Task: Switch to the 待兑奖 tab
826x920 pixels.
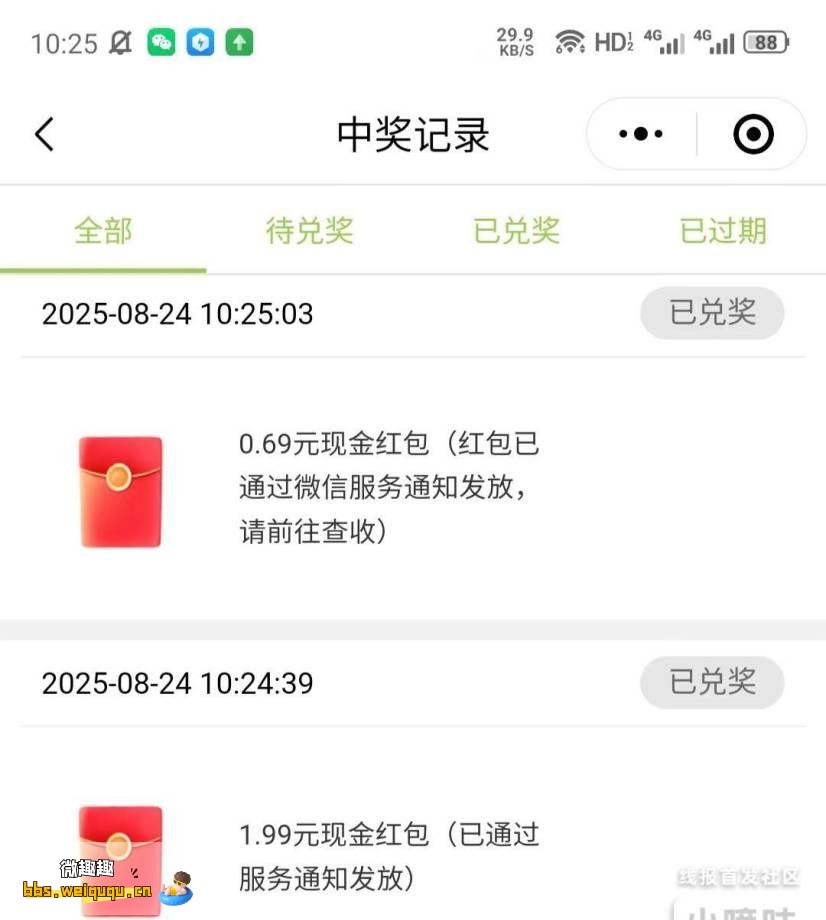Action: pos(309,231)
